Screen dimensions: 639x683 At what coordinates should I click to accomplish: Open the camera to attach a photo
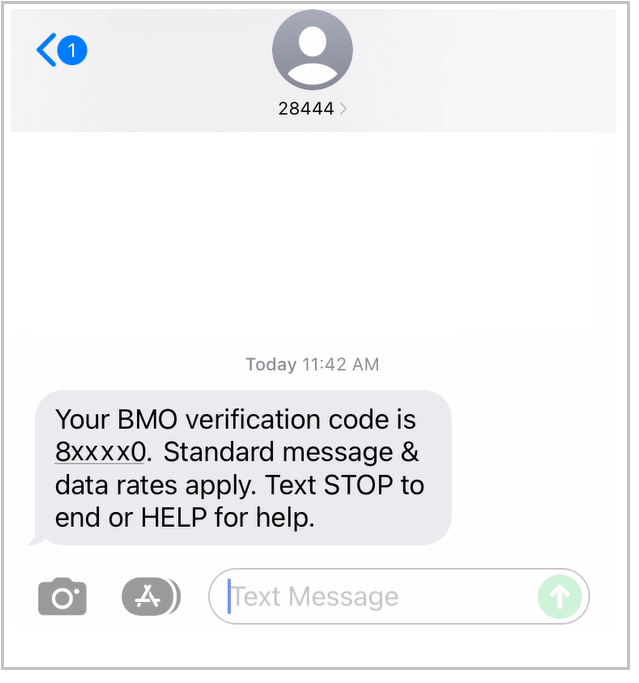62,597
